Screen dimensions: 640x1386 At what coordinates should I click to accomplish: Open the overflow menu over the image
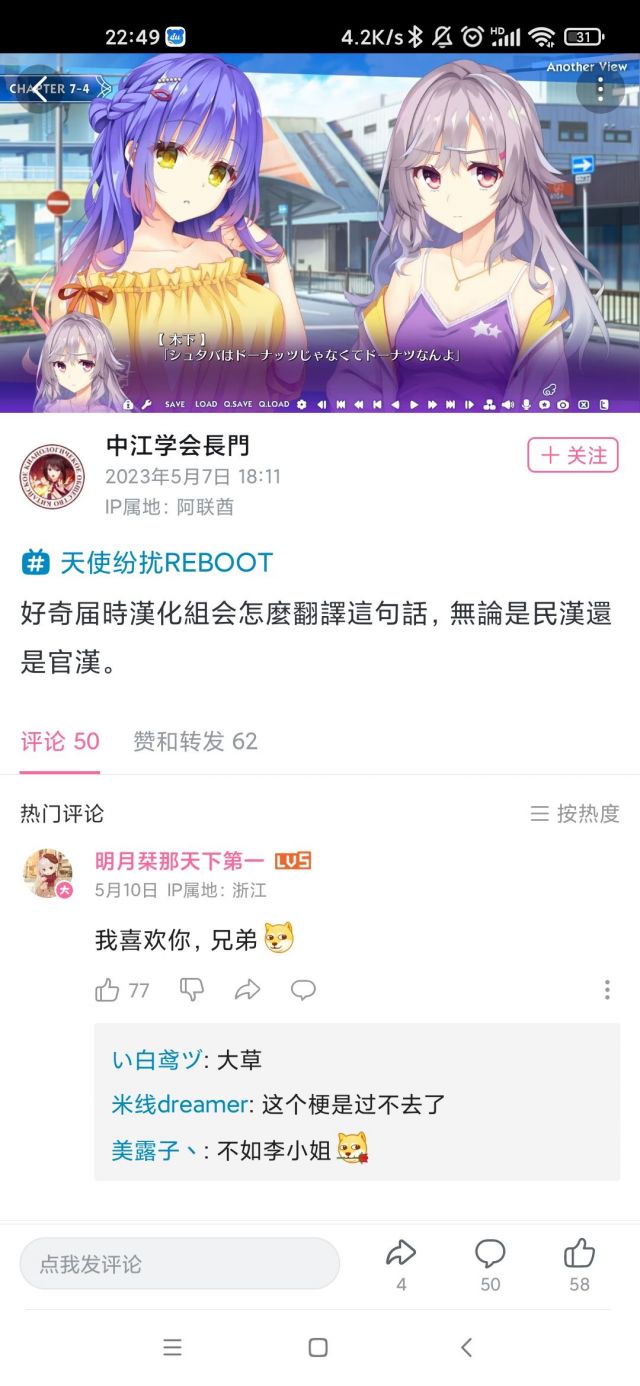[x=601, y=89]
